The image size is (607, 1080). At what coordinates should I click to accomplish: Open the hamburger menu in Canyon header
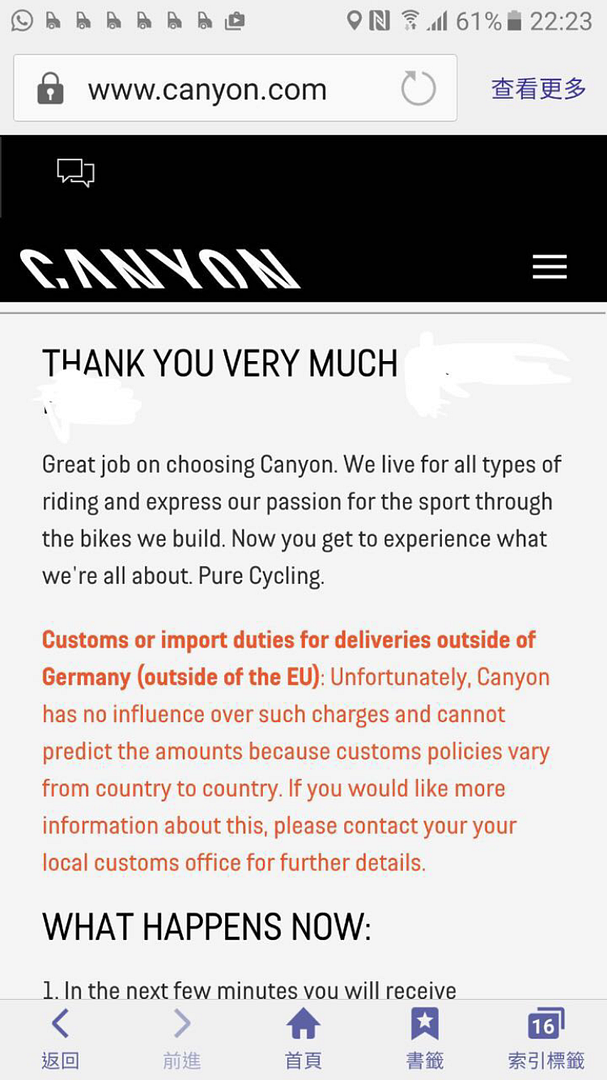pyautogui.click(x=550, y=267)
